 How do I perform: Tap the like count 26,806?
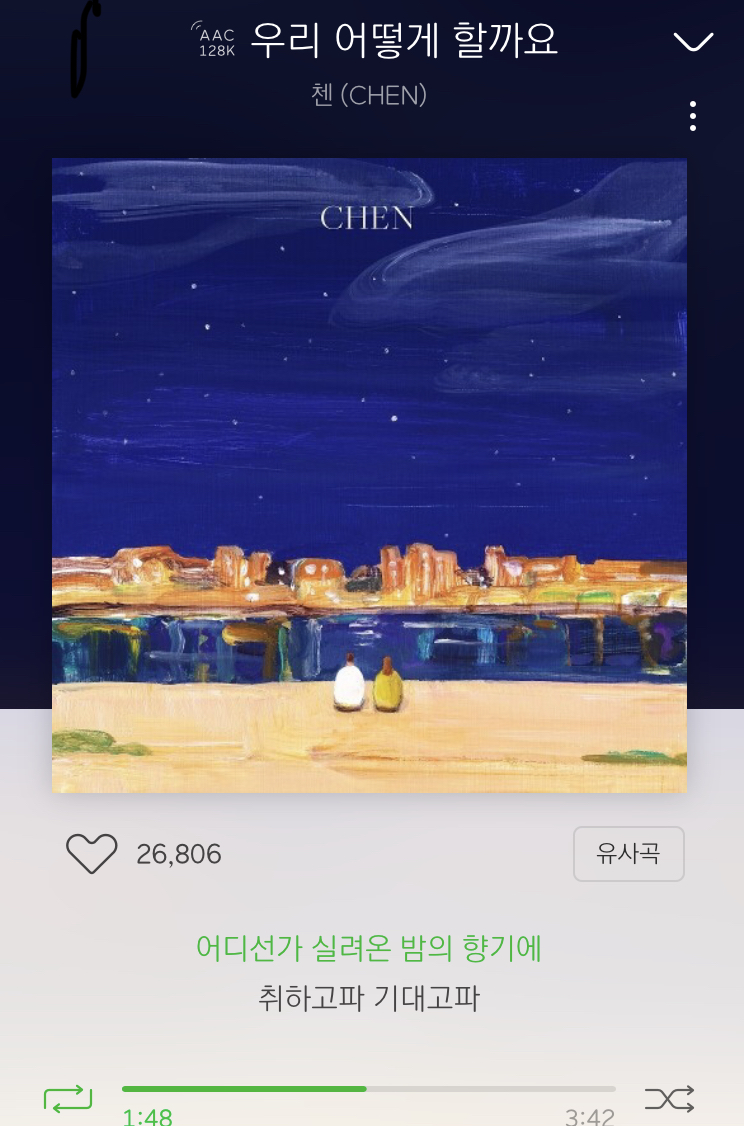[178, 853]
